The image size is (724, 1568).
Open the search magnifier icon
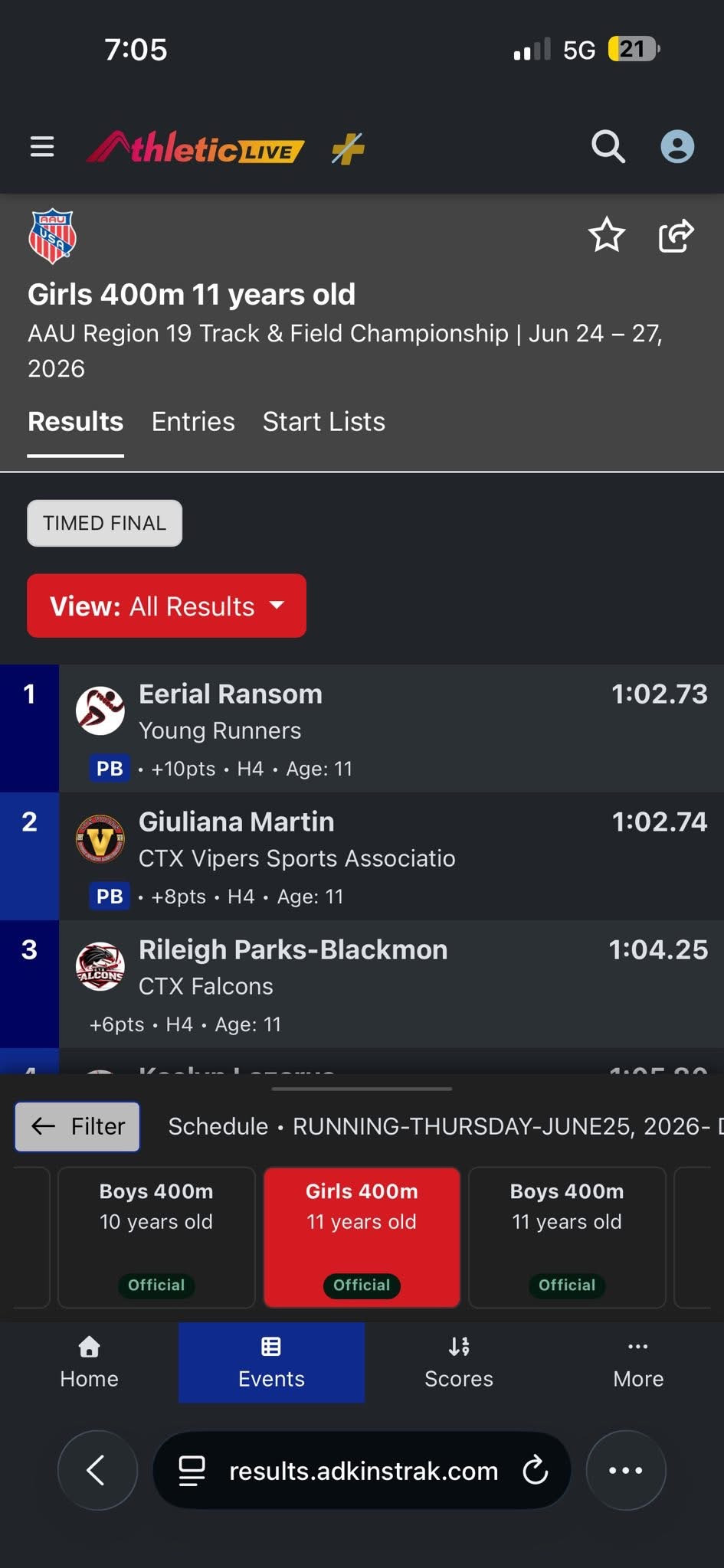coord(608,146)
